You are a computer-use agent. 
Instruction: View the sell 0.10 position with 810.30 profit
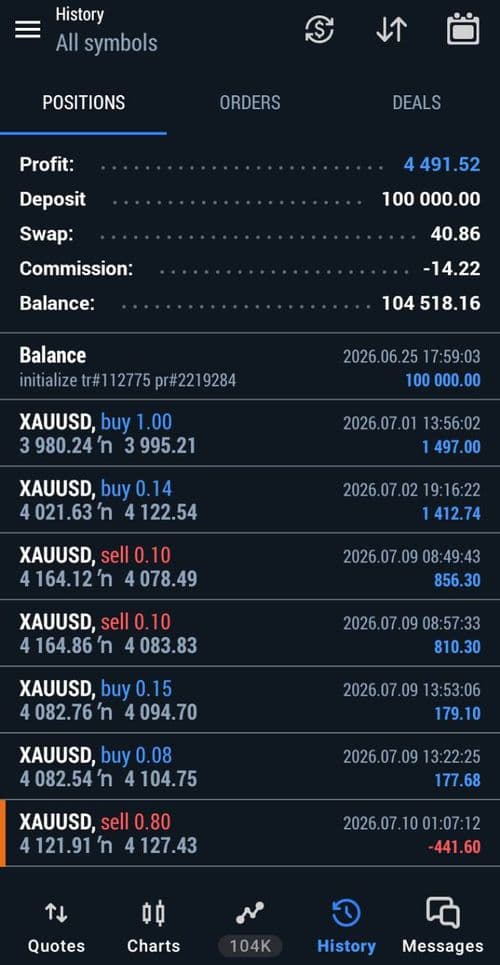250,633
